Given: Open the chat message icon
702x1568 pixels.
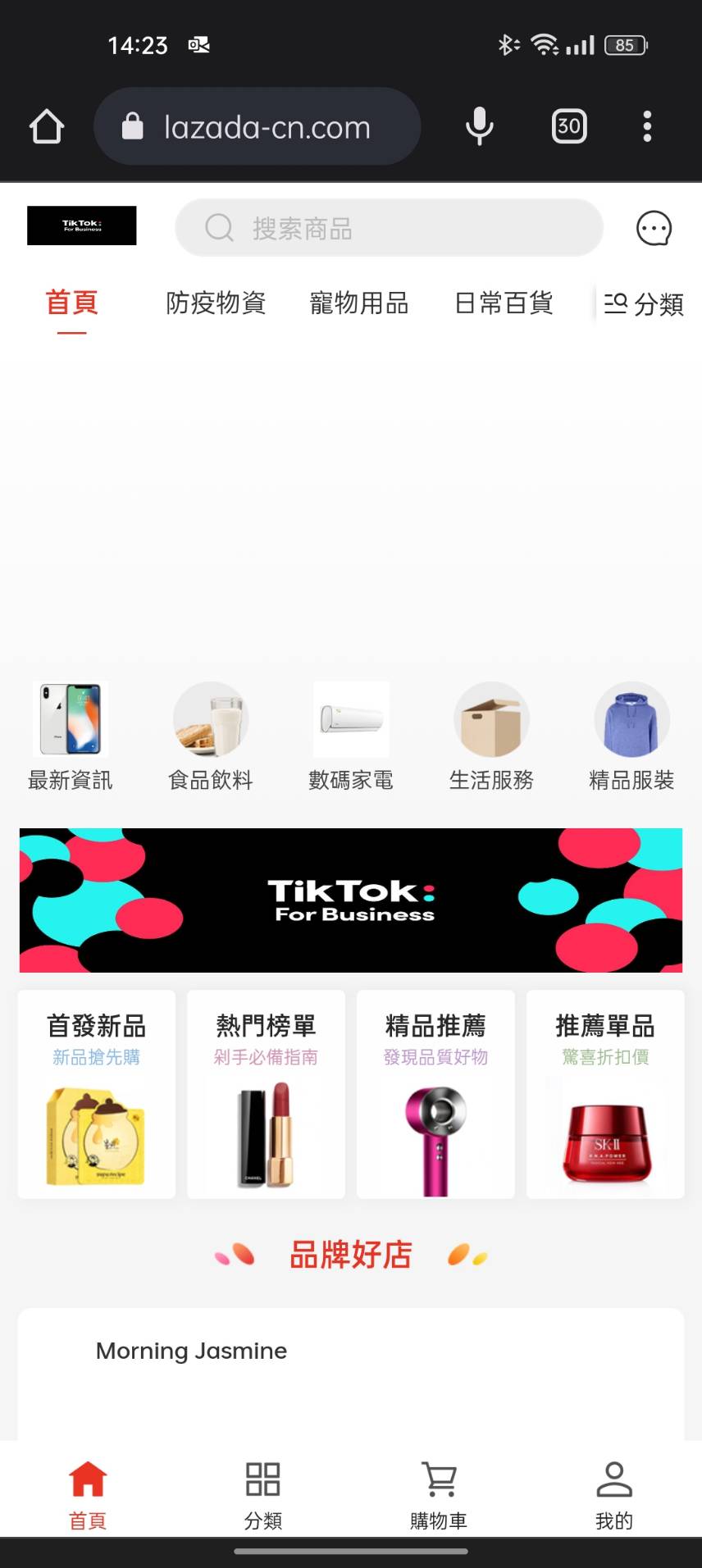Looking at the screenshot, I should (654, 228).
